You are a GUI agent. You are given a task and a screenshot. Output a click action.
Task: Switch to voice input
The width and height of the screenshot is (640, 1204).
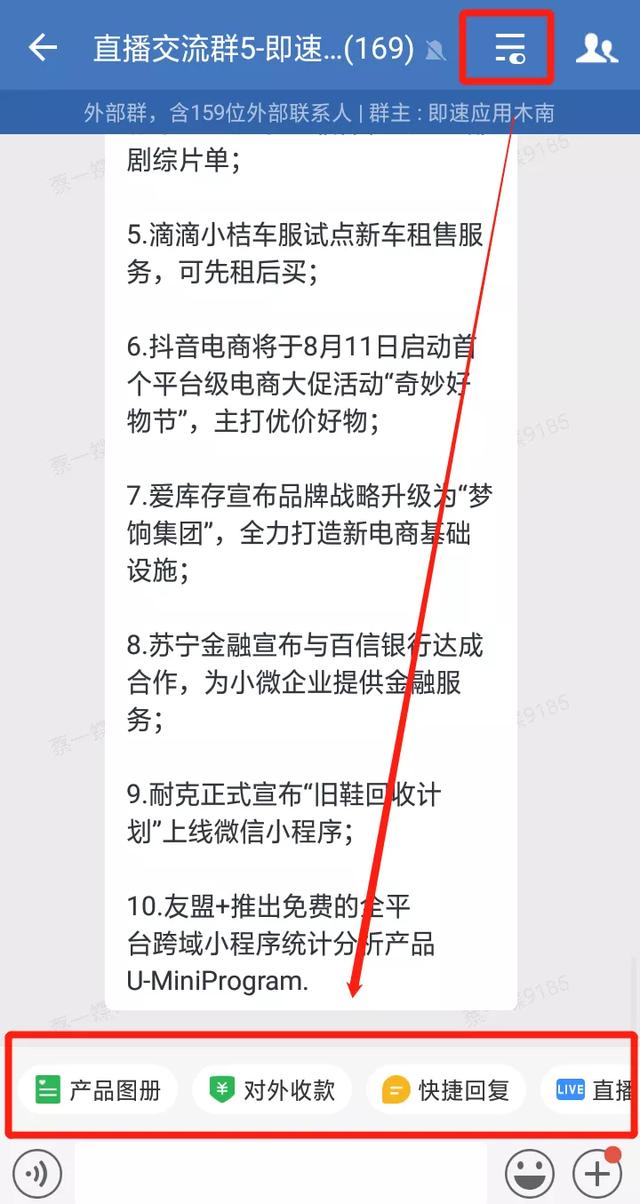[37, 1171]
